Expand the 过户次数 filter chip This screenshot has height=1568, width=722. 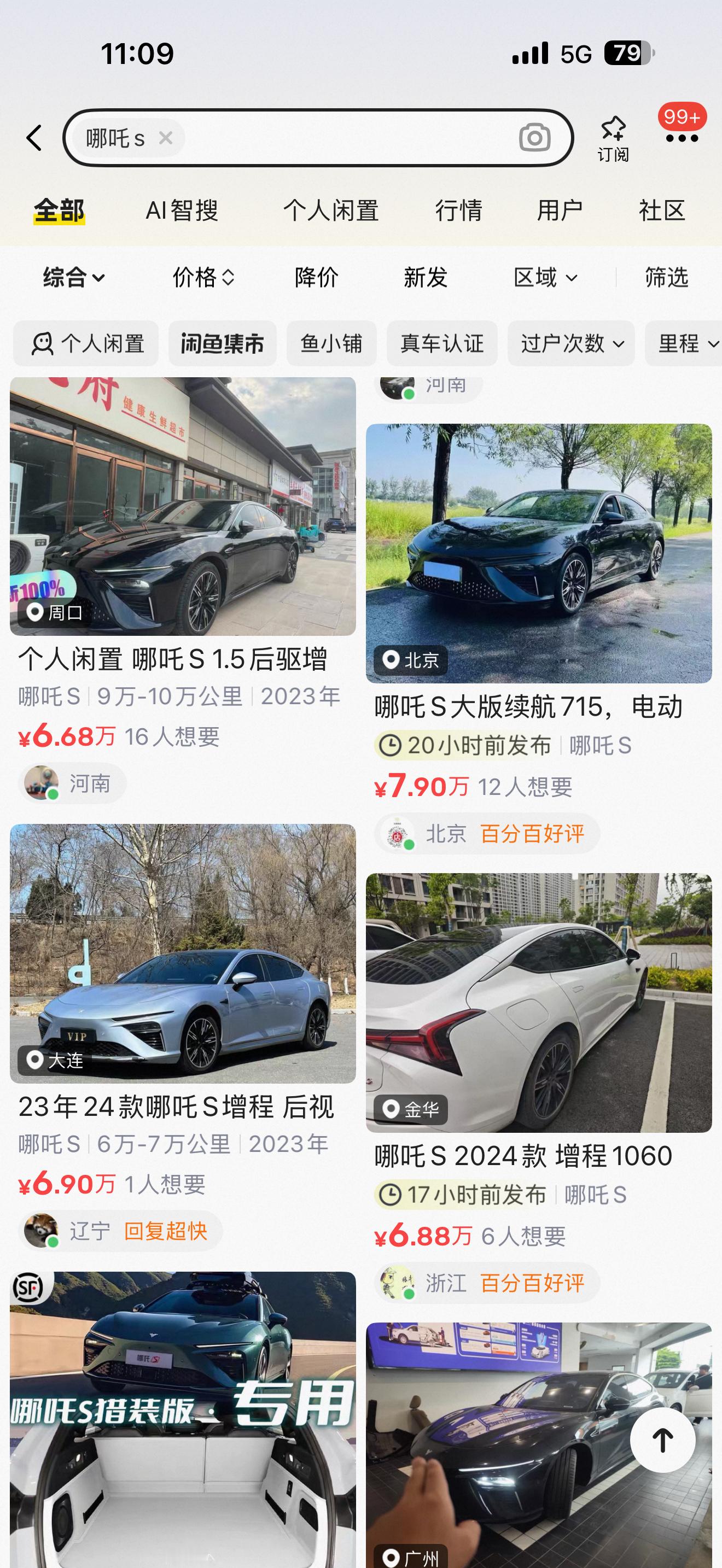(x=571, y=343)
